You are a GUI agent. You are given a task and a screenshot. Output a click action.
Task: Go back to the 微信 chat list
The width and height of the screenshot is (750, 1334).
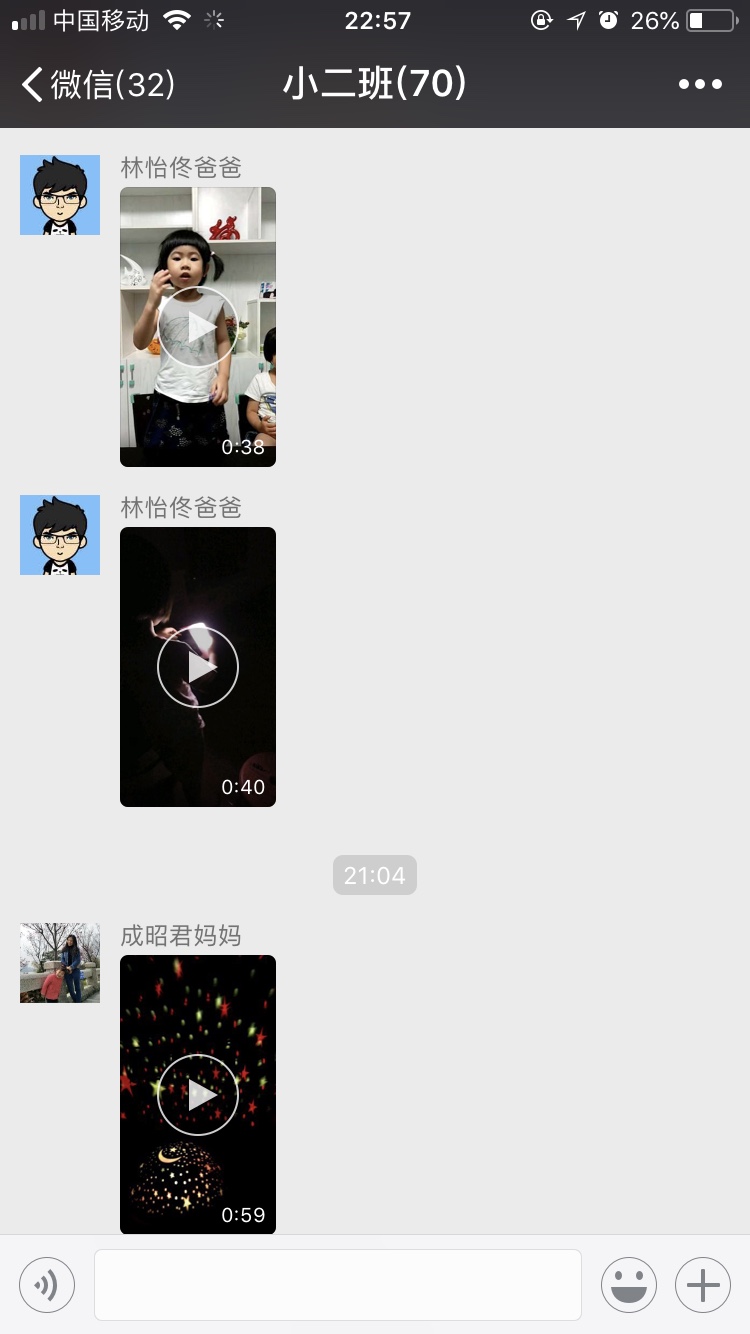[98, 85]
